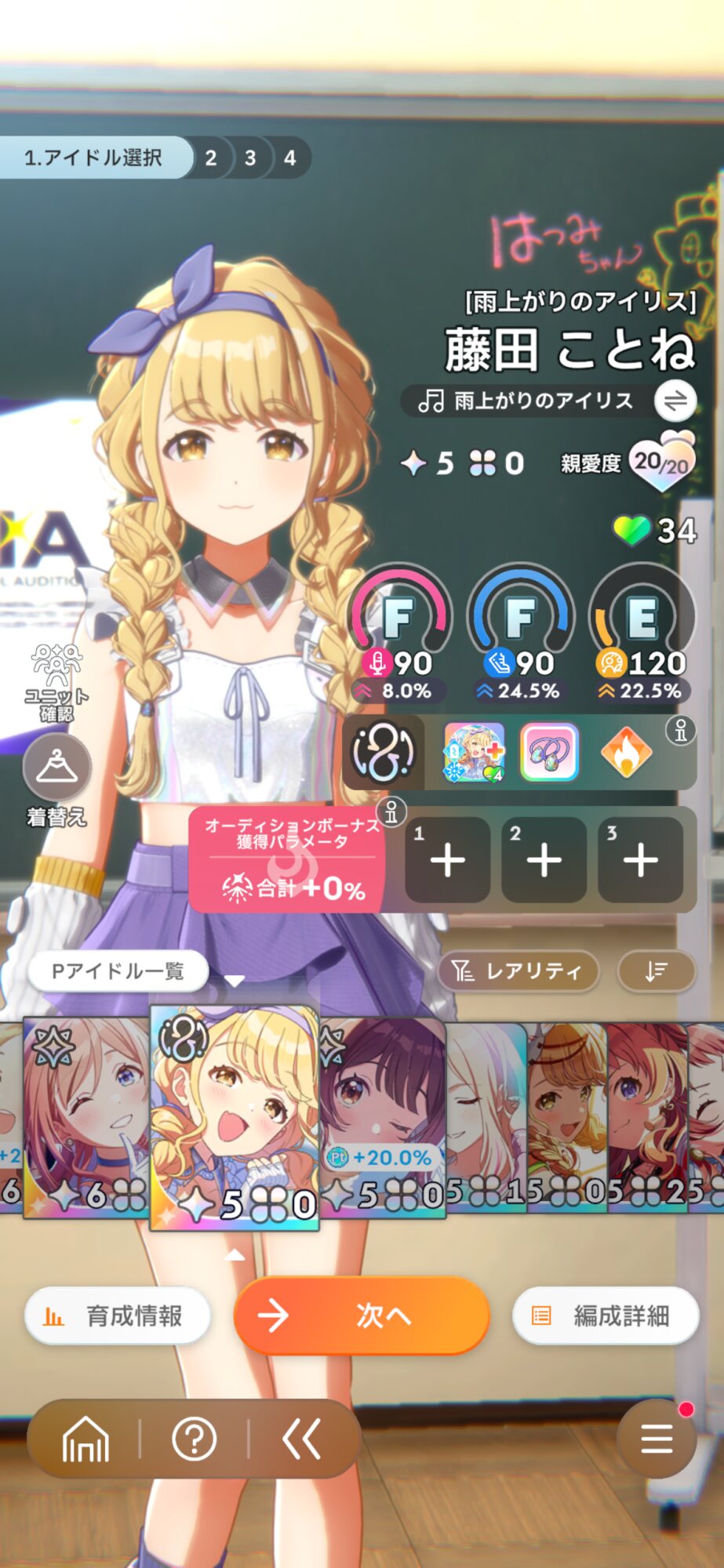The image size is (724, 1568).
Task: Select the winking idol card rated 6
Action: 86,1117
